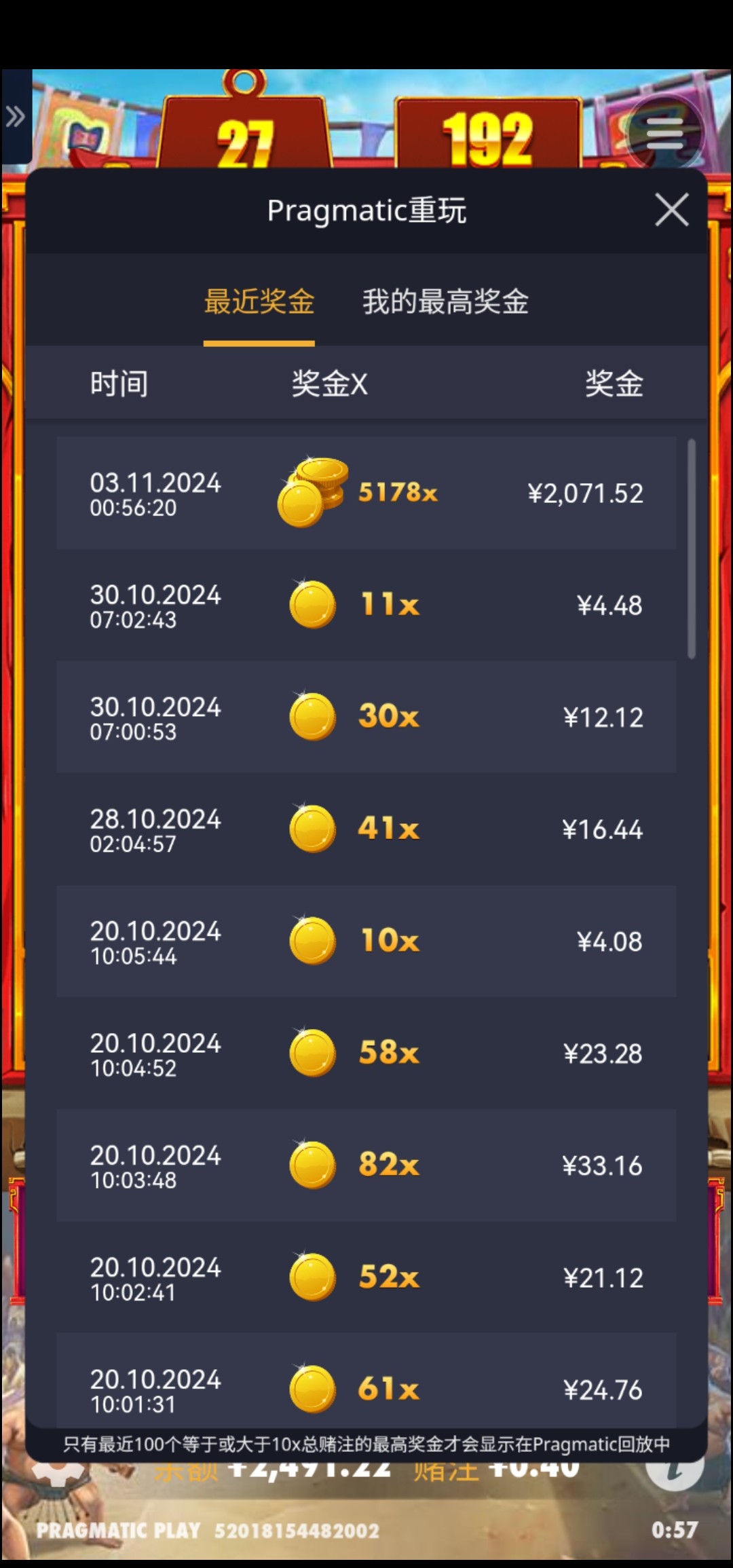Open the hamburger menu button
733x1568 pixels.
(664, 132)
